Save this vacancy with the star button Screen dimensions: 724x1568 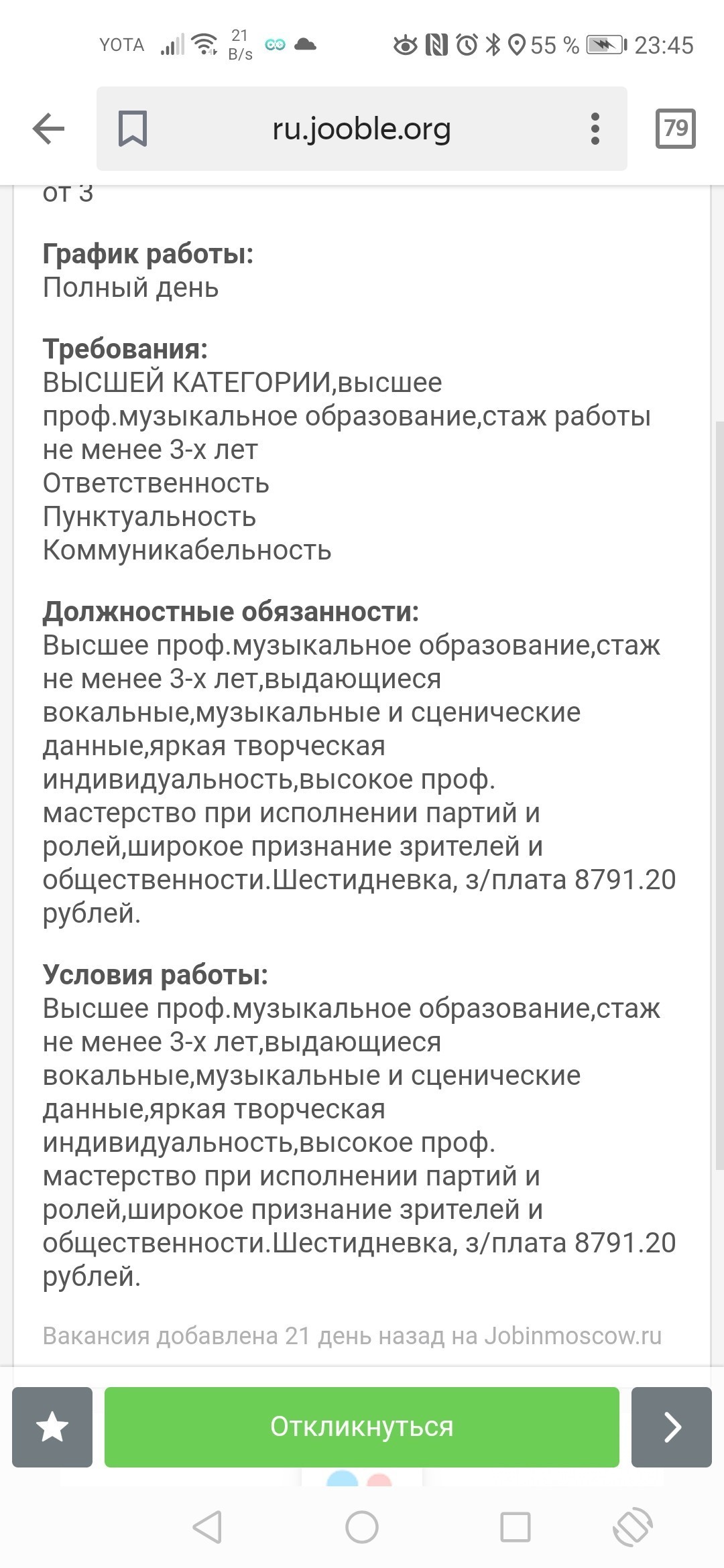pos(52,1427)
